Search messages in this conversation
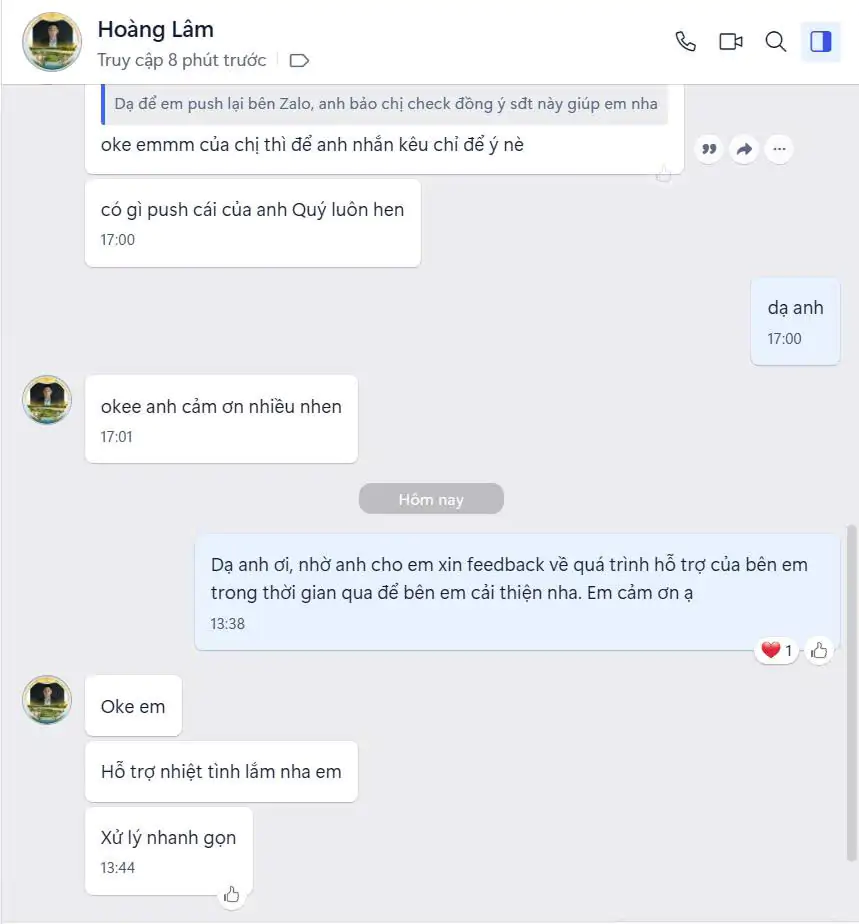 tap(776, 41)
